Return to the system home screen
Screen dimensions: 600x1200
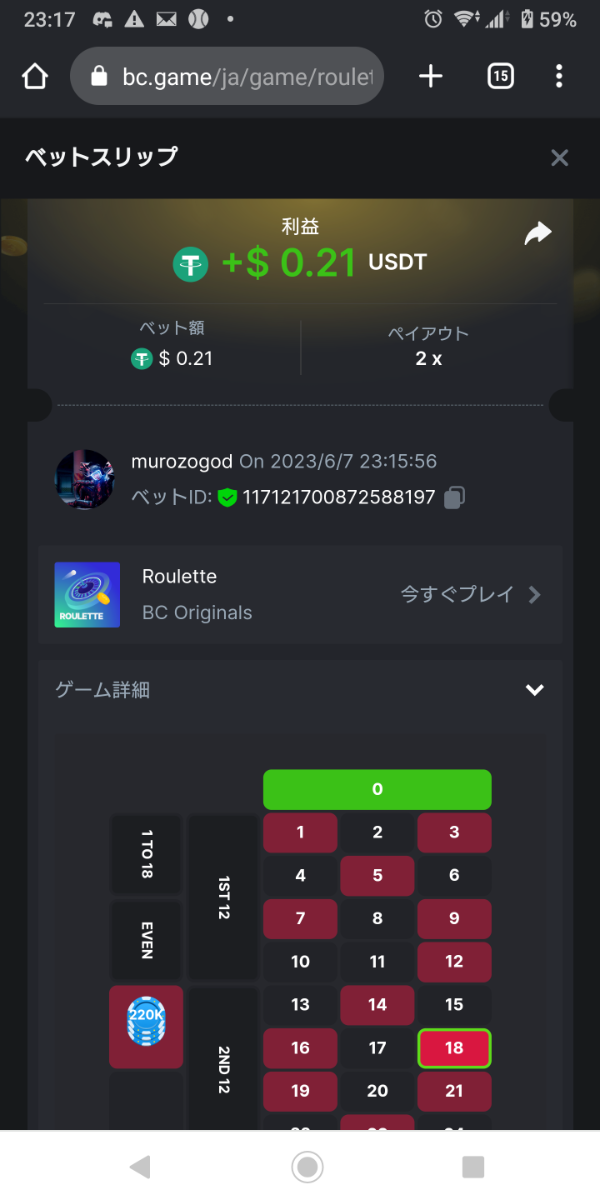coord(307,1166)
